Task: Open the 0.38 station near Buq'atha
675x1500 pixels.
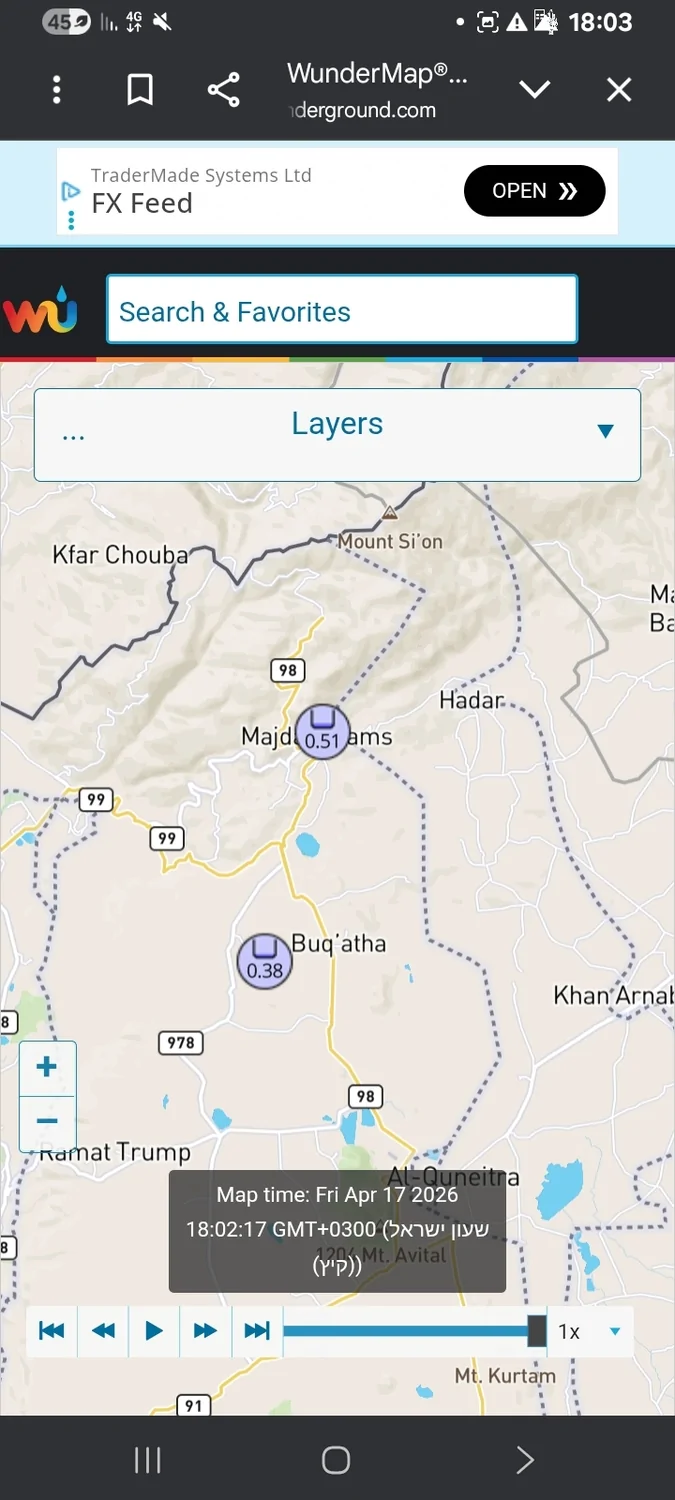Action: 265,961
